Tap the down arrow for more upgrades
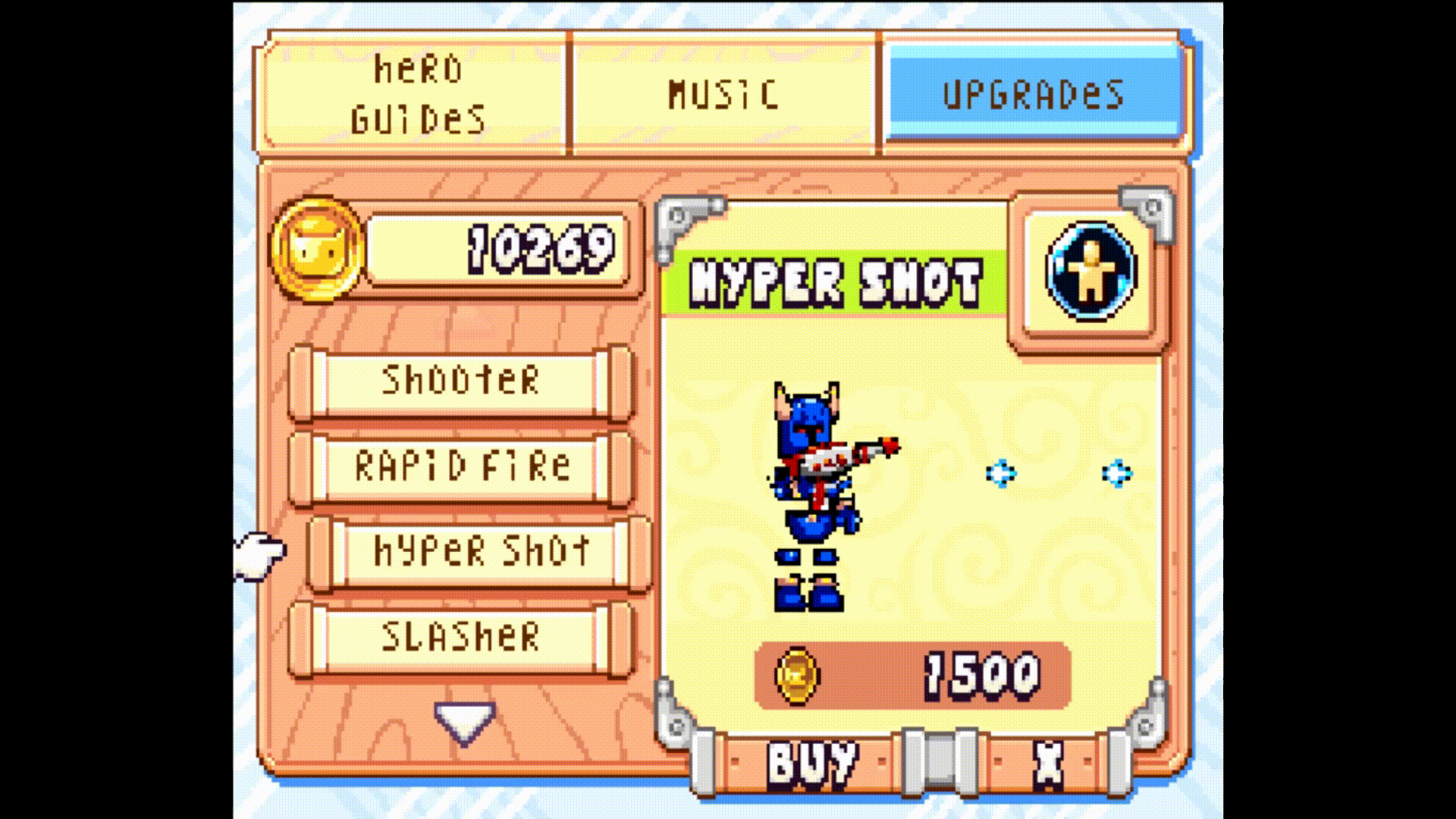 [x=464, y=720]
